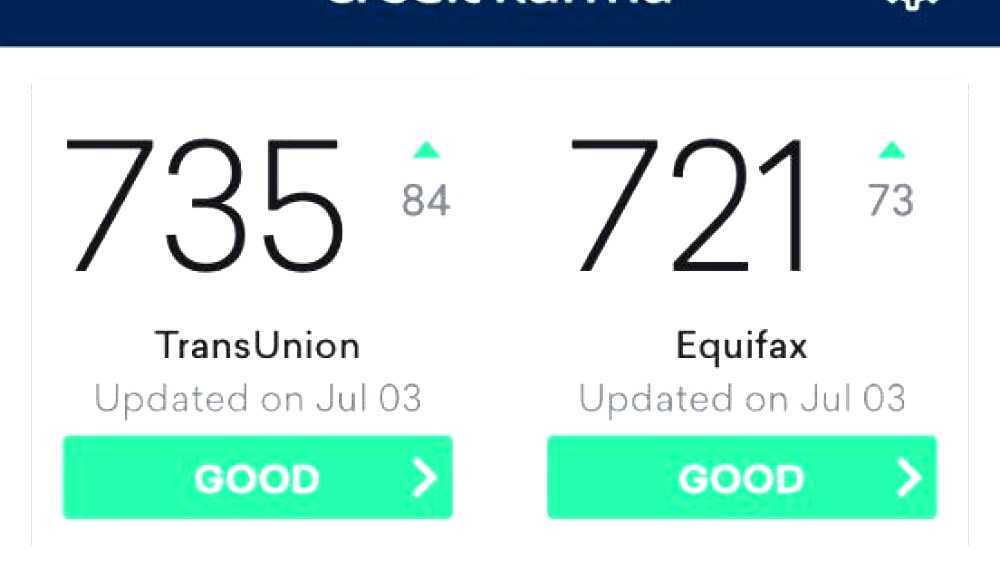The height and width of the screenshot is (562, 1000).
Task: View the Equifax 721 score card
Action: (690, 205)
